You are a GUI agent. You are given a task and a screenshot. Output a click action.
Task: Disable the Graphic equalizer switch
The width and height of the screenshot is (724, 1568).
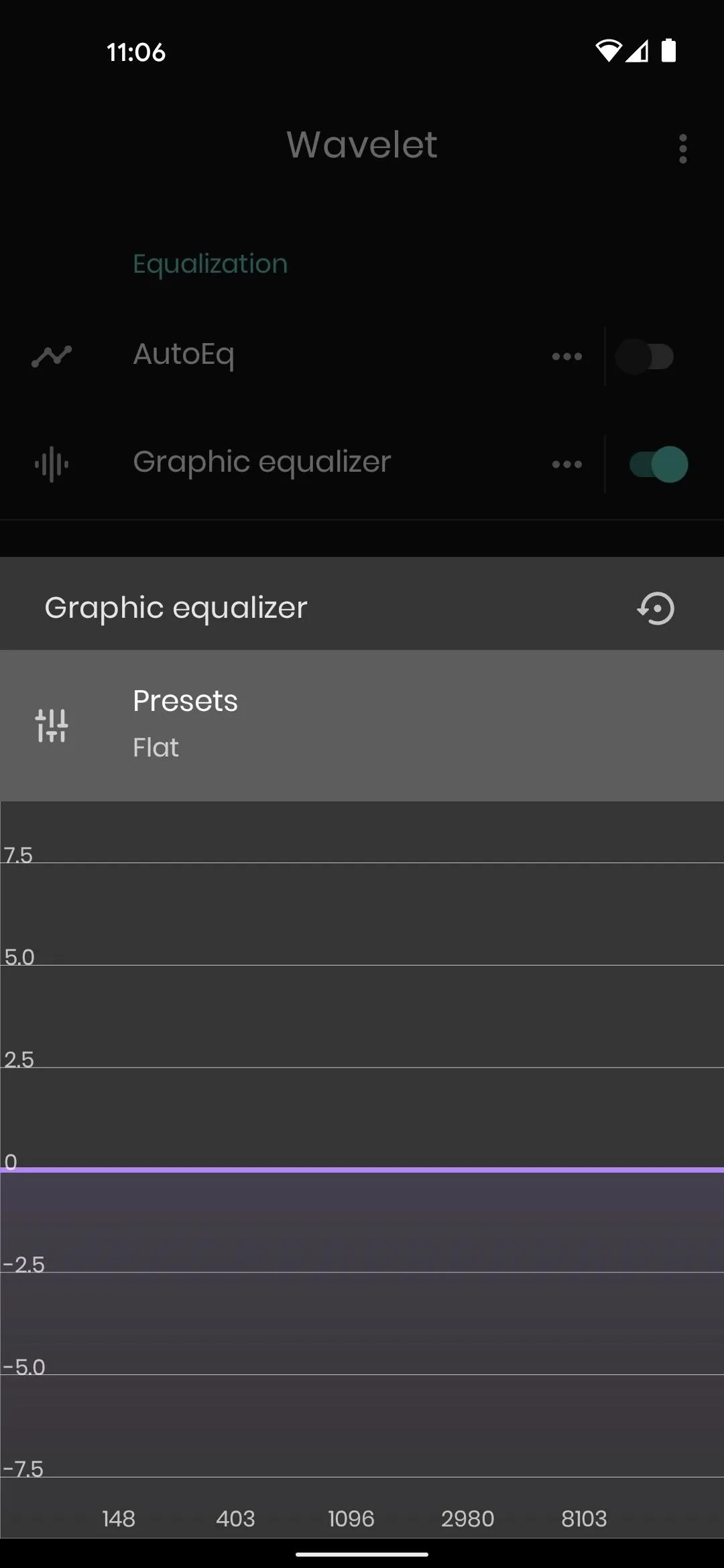(x=658, y=464)
